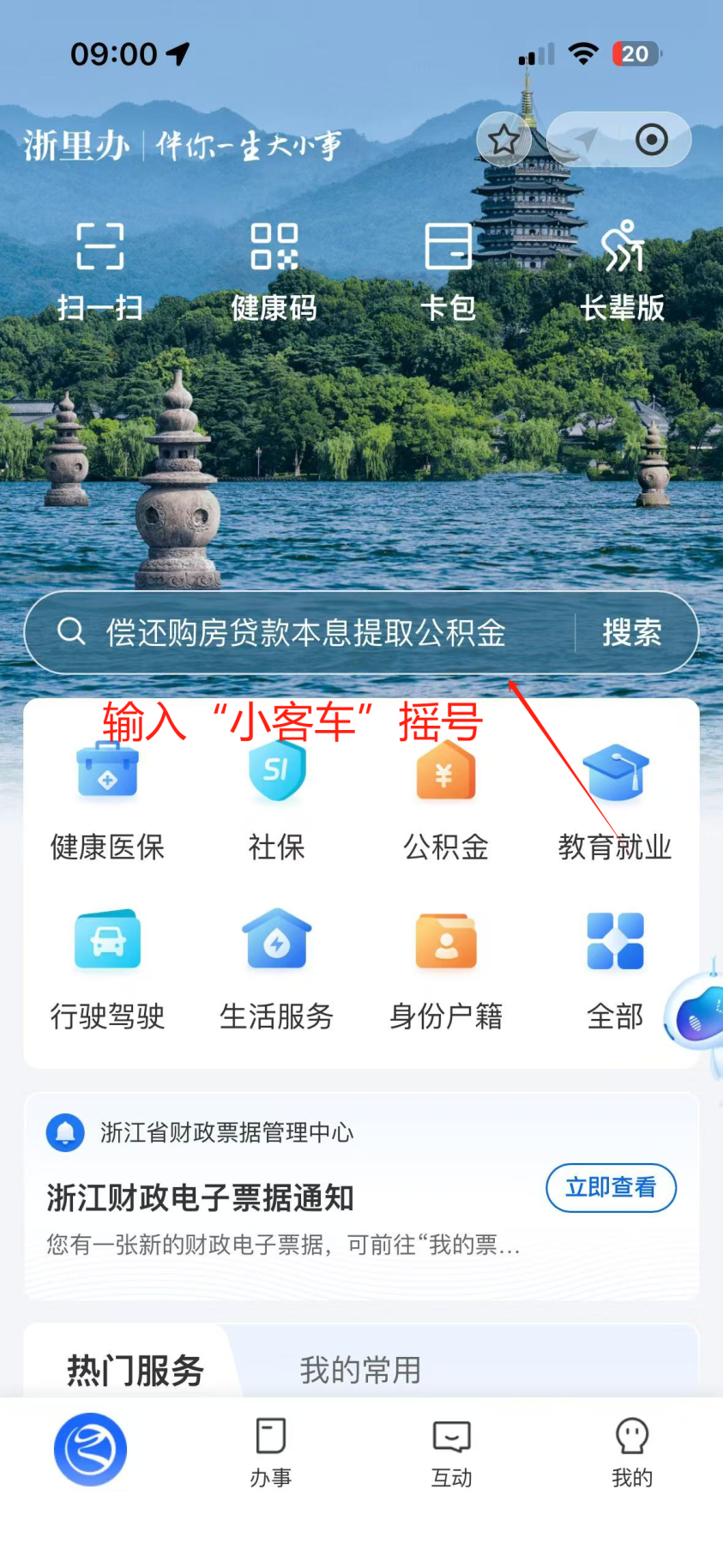
Task: Open 健康医保 medical insurance services
Action: [x=106, y=798]
